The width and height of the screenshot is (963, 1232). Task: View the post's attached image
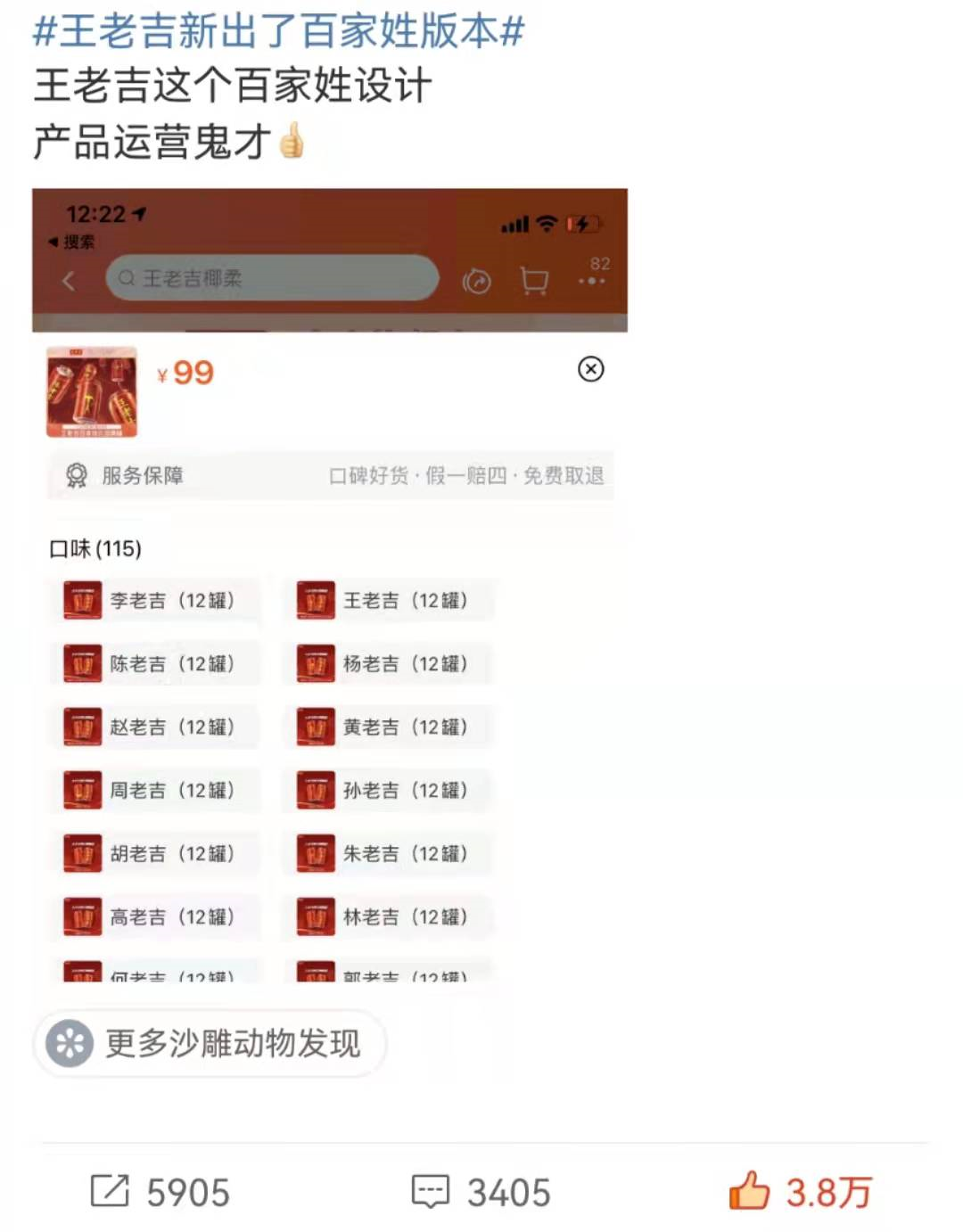330,584
